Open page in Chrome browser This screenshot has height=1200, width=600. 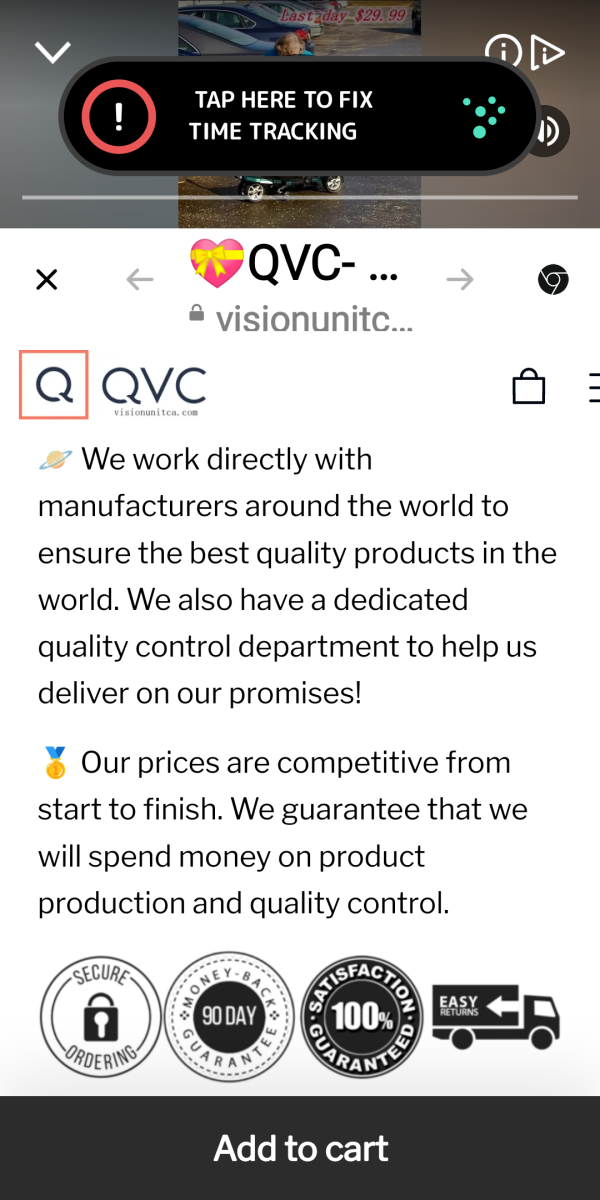click(553, 280)
